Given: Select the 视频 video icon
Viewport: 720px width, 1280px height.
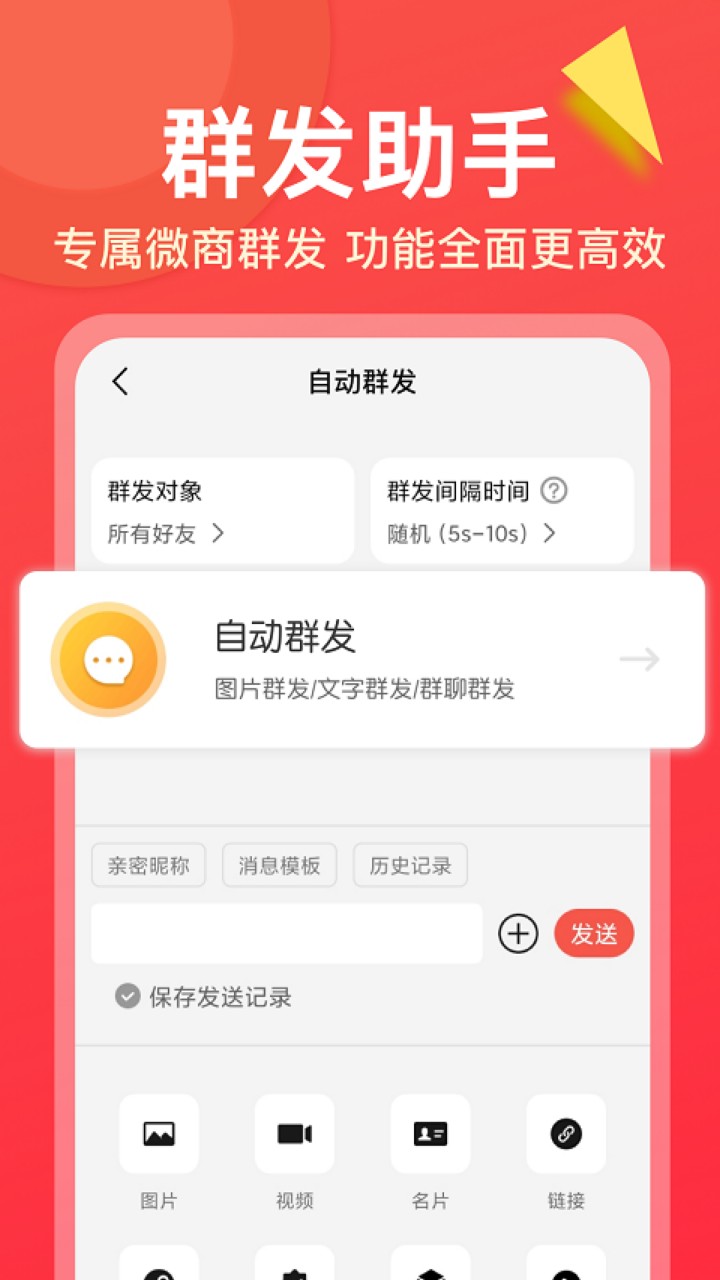Looking at the screenshot, I should 294,1133.
